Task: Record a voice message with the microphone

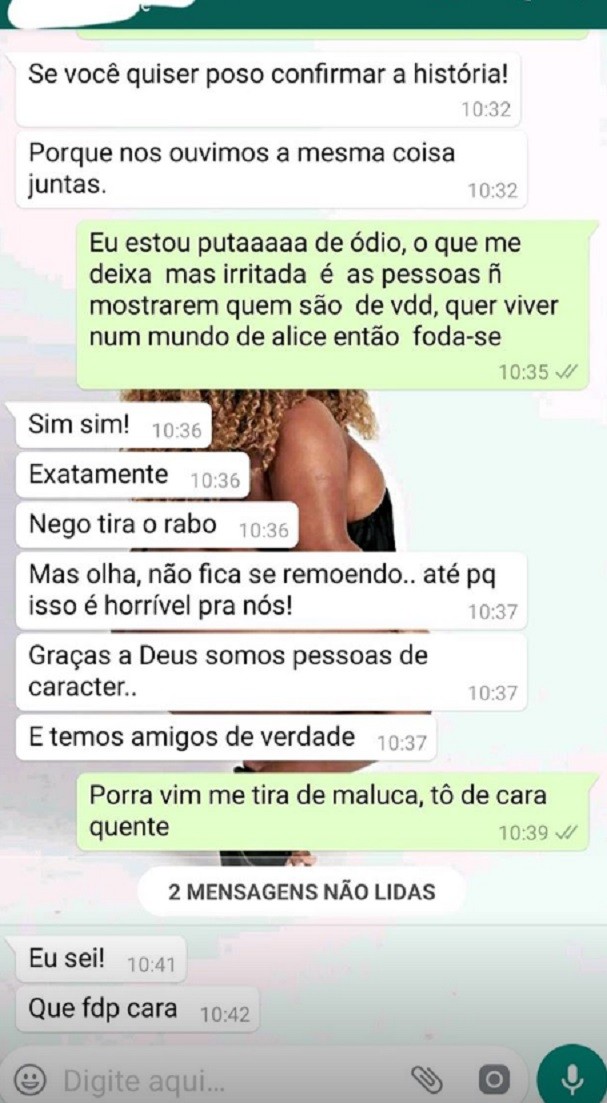Action: tap(573, 1078)
